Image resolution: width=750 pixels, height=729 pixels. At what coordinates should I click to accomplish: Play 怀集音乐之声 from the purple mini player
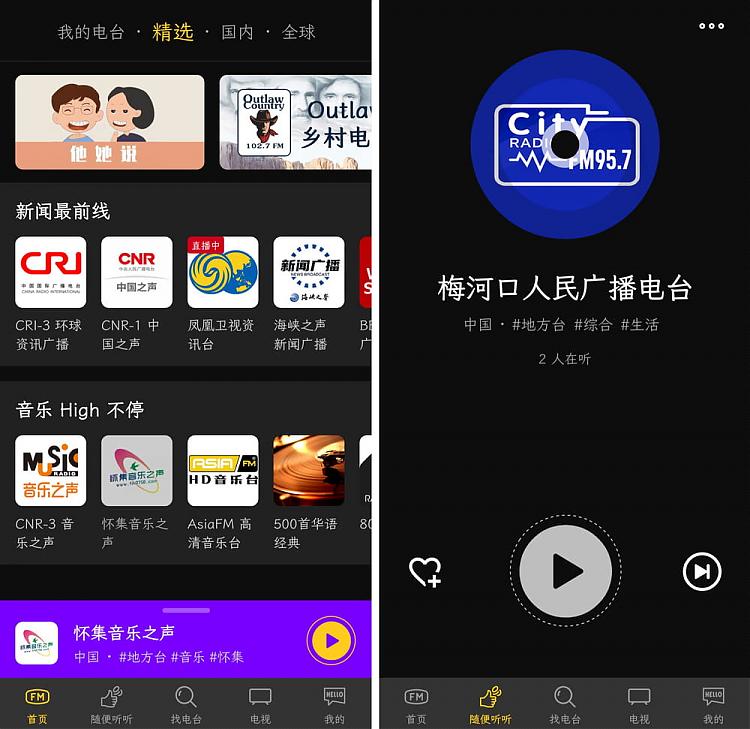332,641
